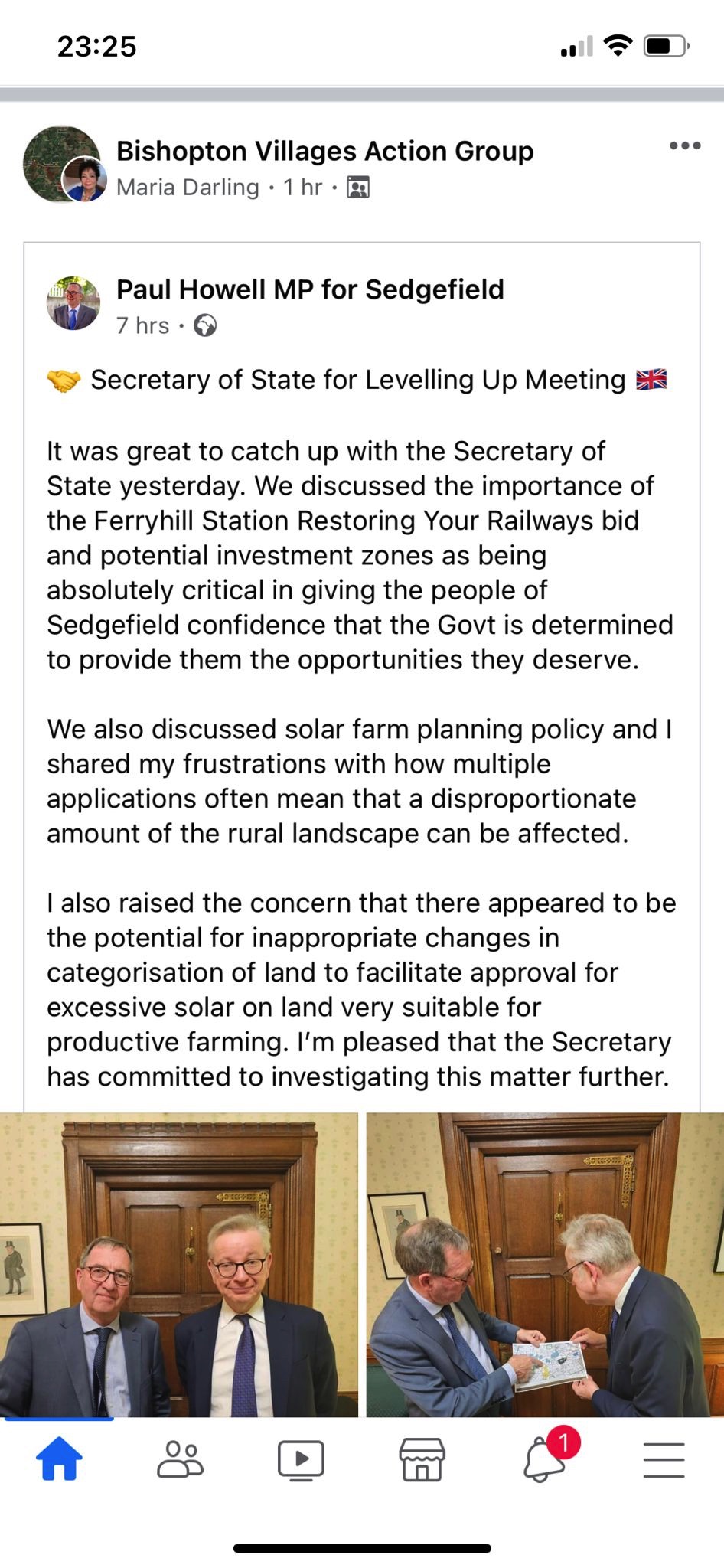Open the photo of men looking at a map
Image resolution: width=724 pixels, height=1568 pixels.
[x=545, y=1263]
